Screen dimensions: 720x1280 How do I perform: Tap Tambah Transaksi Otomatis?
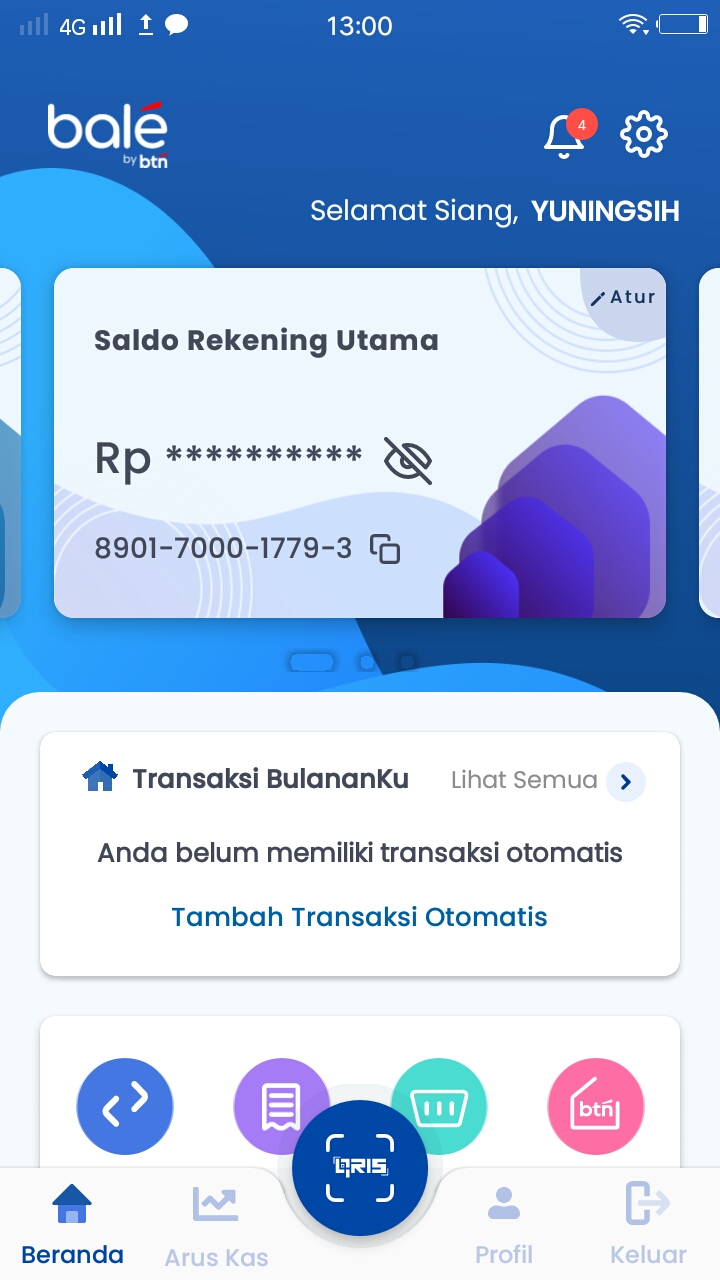tap(360, 917)
